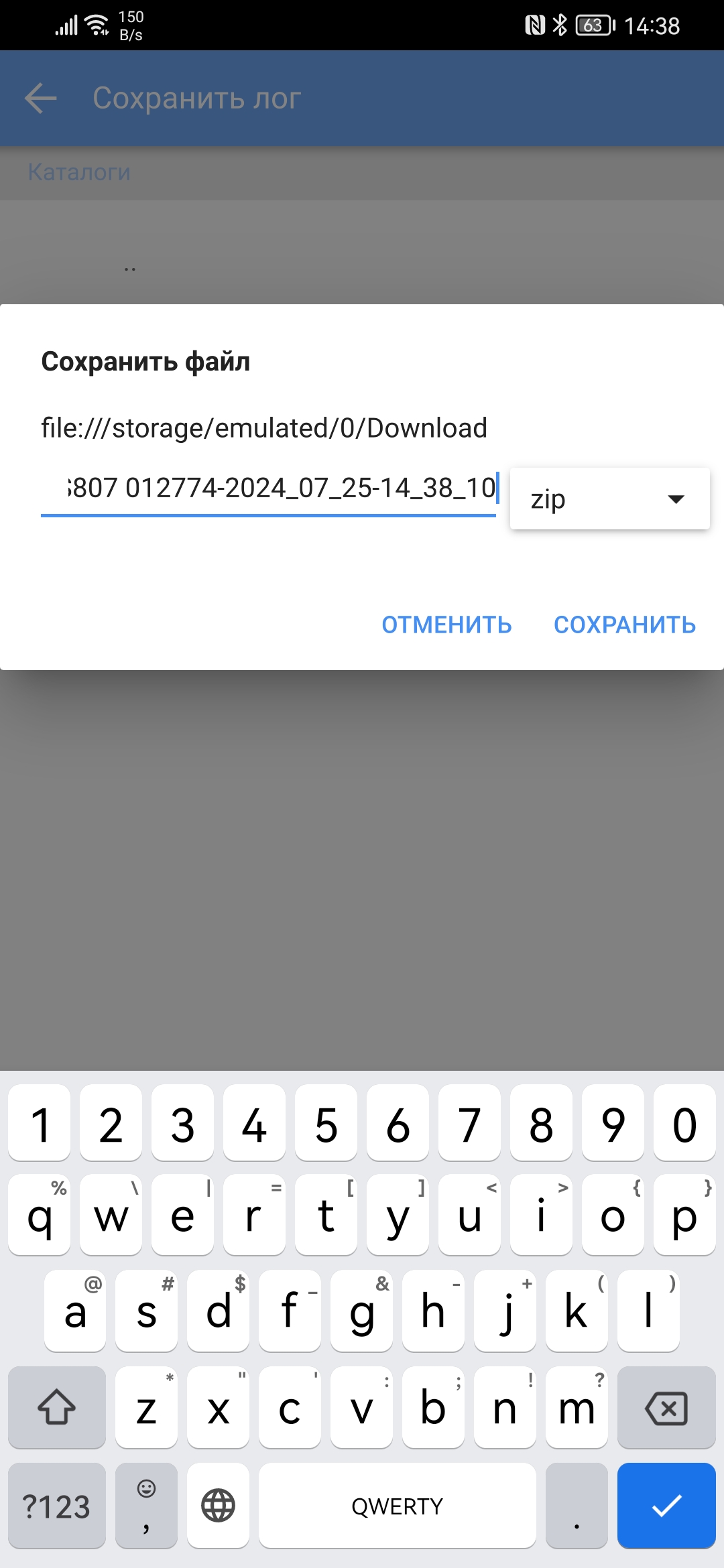Tap the file name text field
The width and height of the screenshot is (724, 1568).
tap(268, 489)
